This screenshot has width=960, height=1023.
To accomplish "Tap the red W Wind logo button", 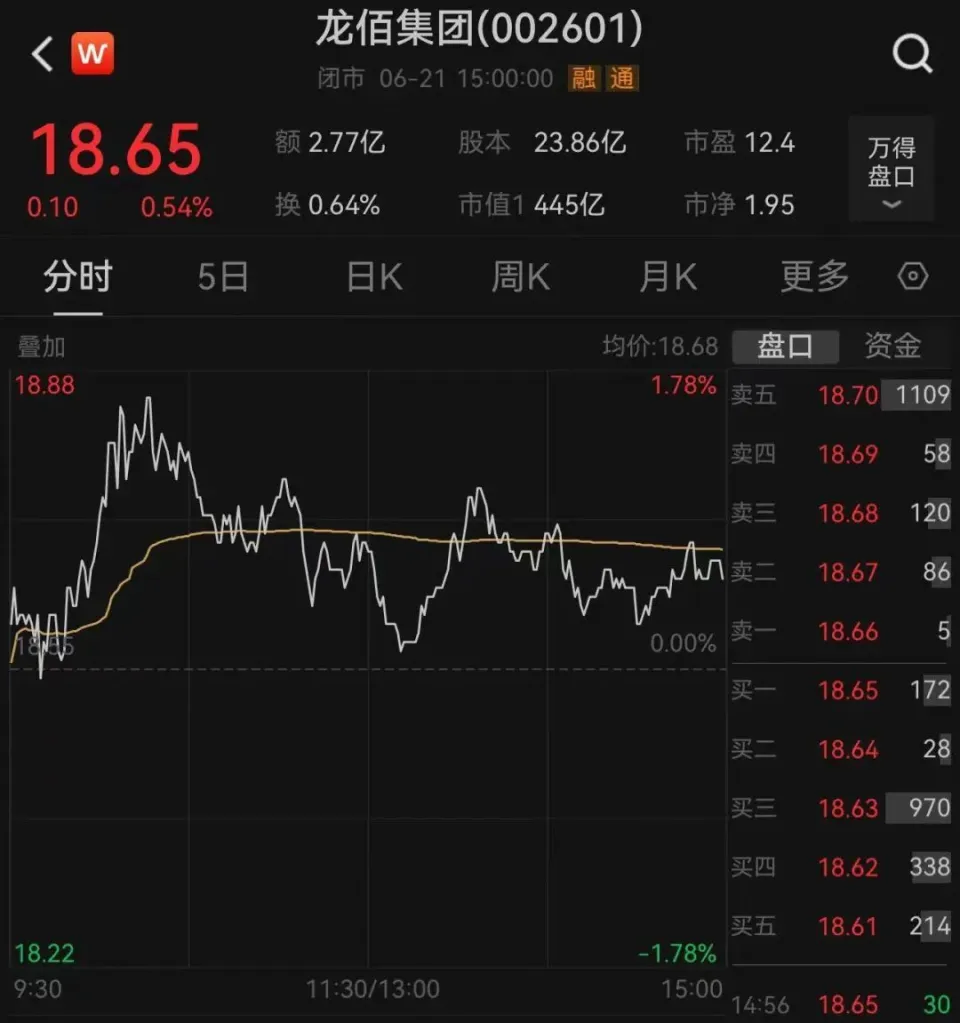I will [92, 54].
